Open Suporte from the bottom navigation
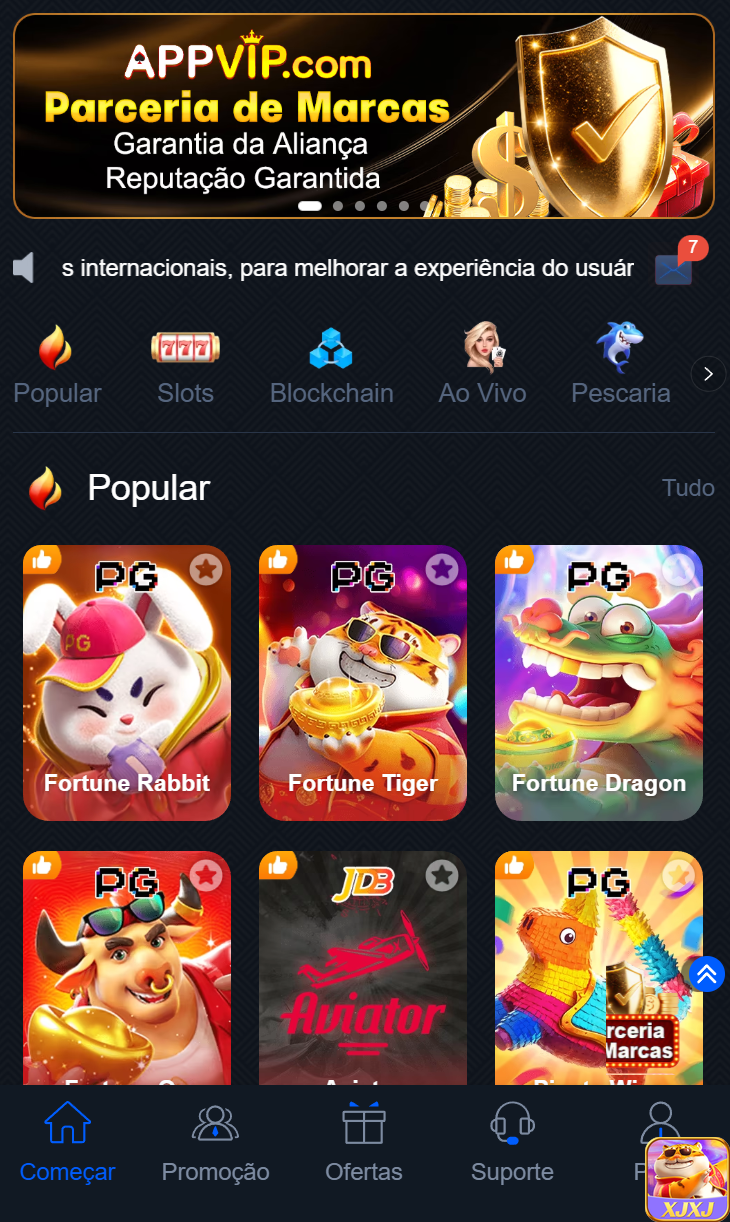Viewport: 730px width, 1222px height. [511, 1140]
